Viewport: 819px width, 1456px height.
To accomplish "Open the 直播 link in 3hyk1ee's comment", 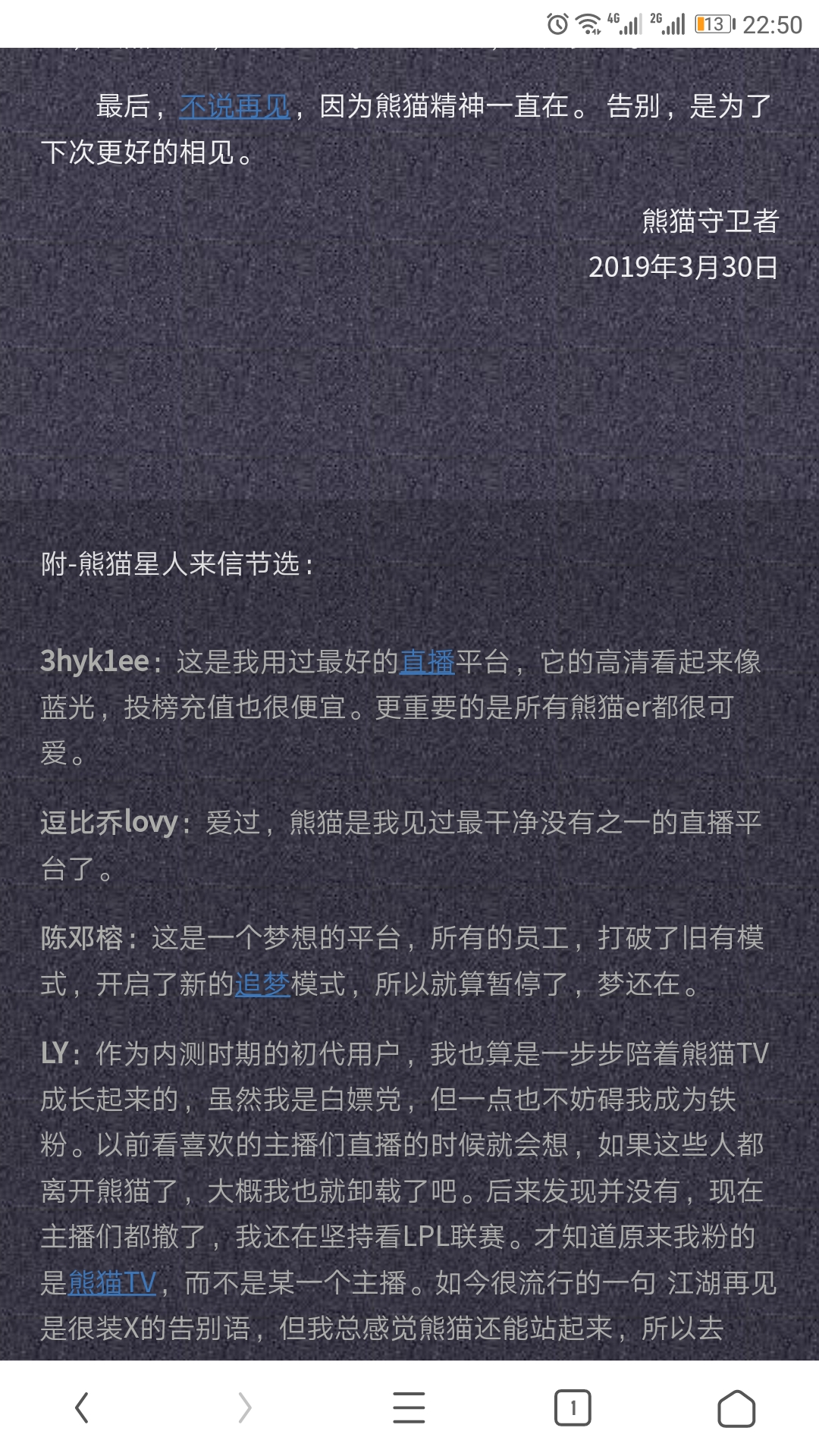I will pyautogui.click(x=427, y=662).
